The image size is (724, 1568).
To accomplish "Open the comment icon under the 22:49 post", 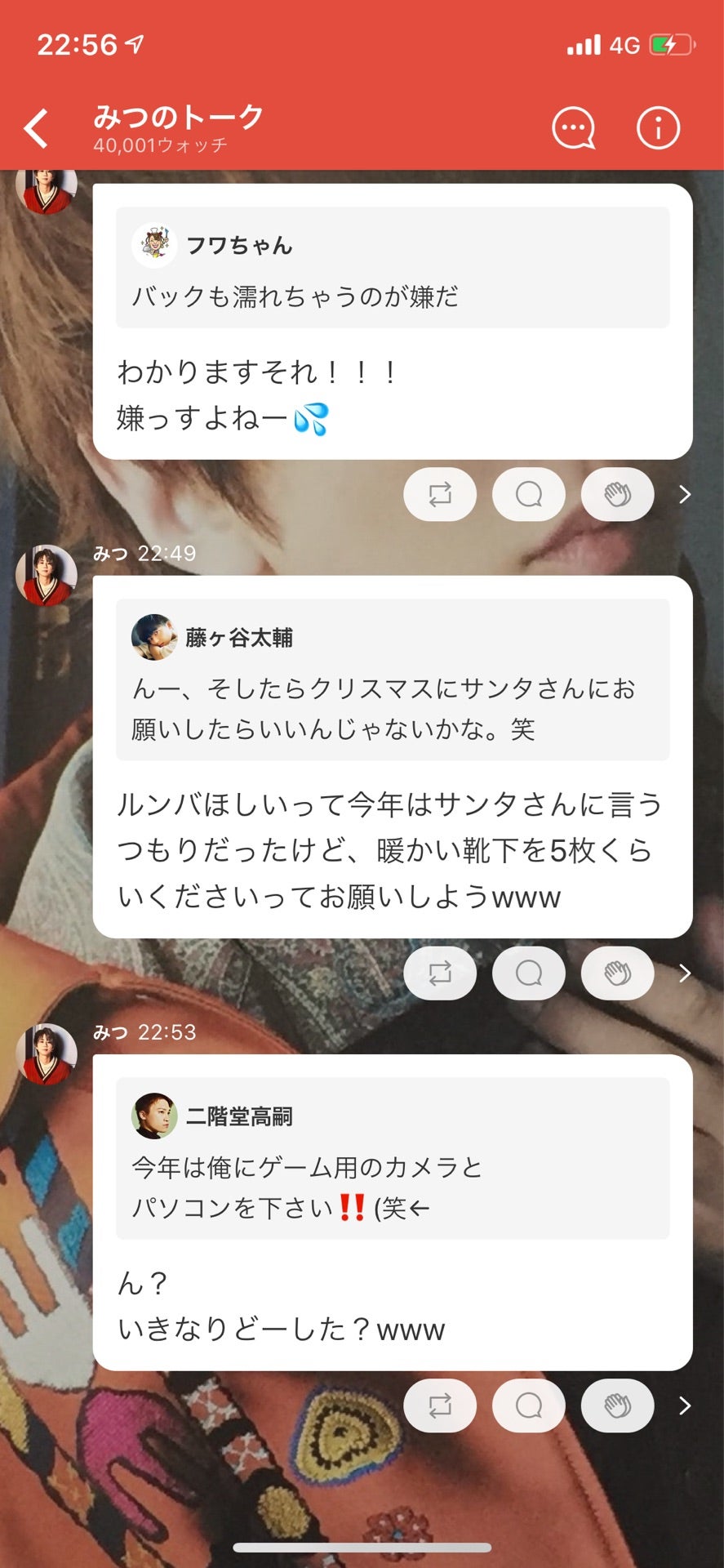I will tap(528, 973).
